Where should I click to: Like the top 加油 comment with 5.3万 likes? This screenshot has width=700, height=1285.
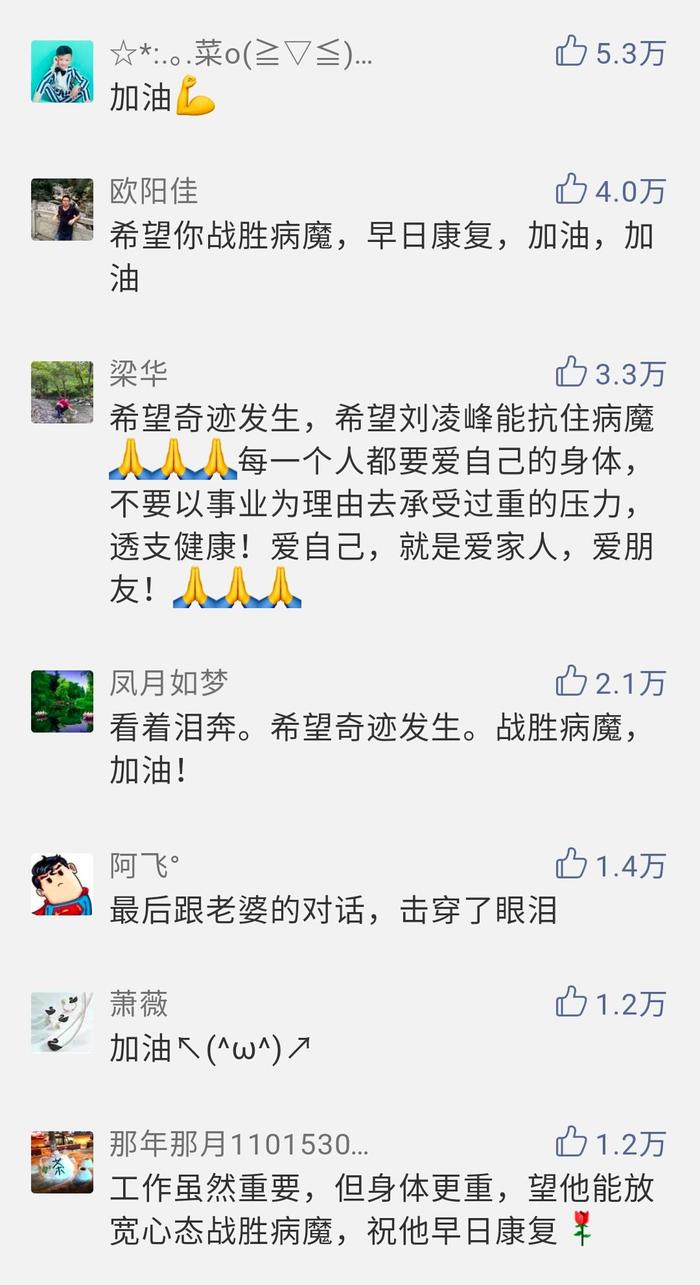pos(572,51)
